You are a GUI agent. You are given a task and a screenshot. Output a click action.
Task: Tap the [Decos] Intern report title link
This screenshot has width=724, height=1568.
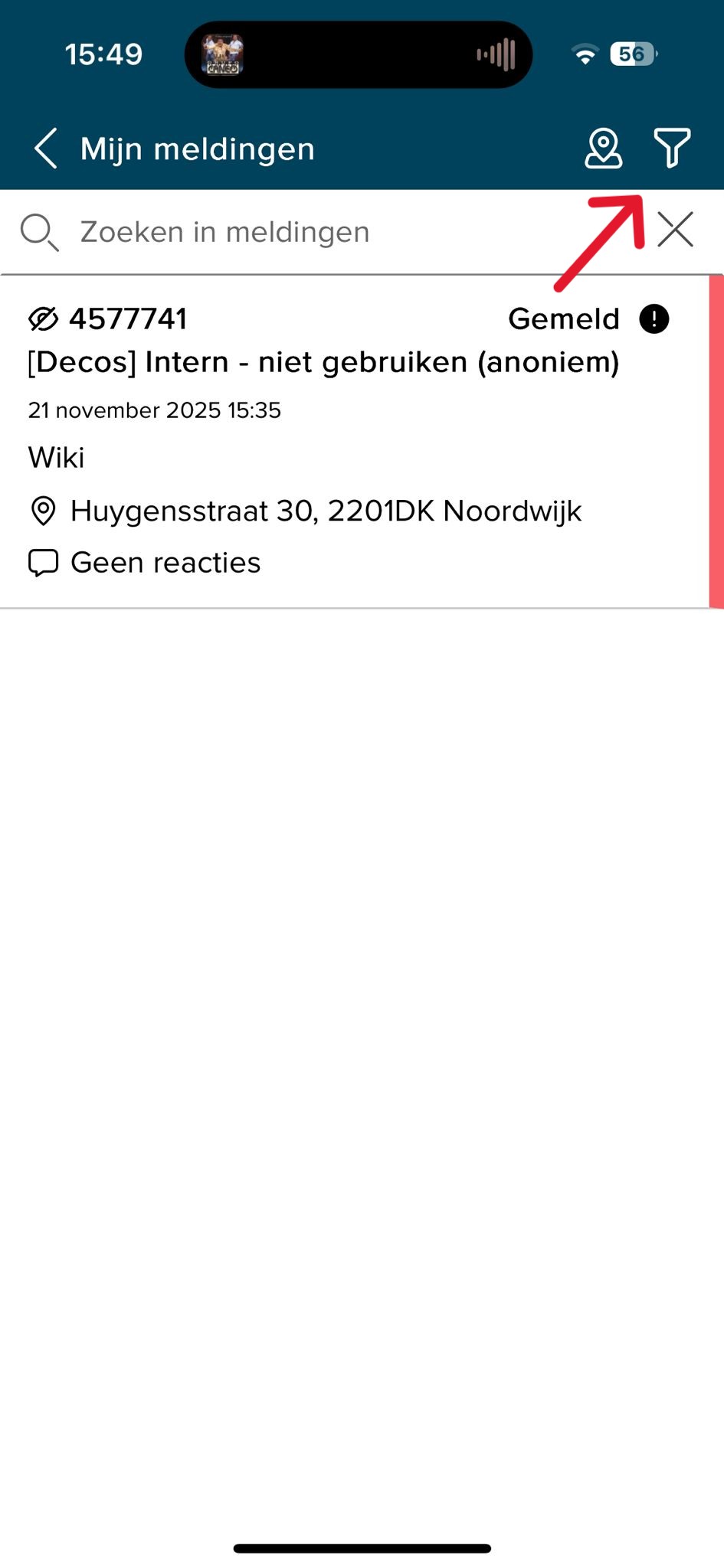[323, 362]
